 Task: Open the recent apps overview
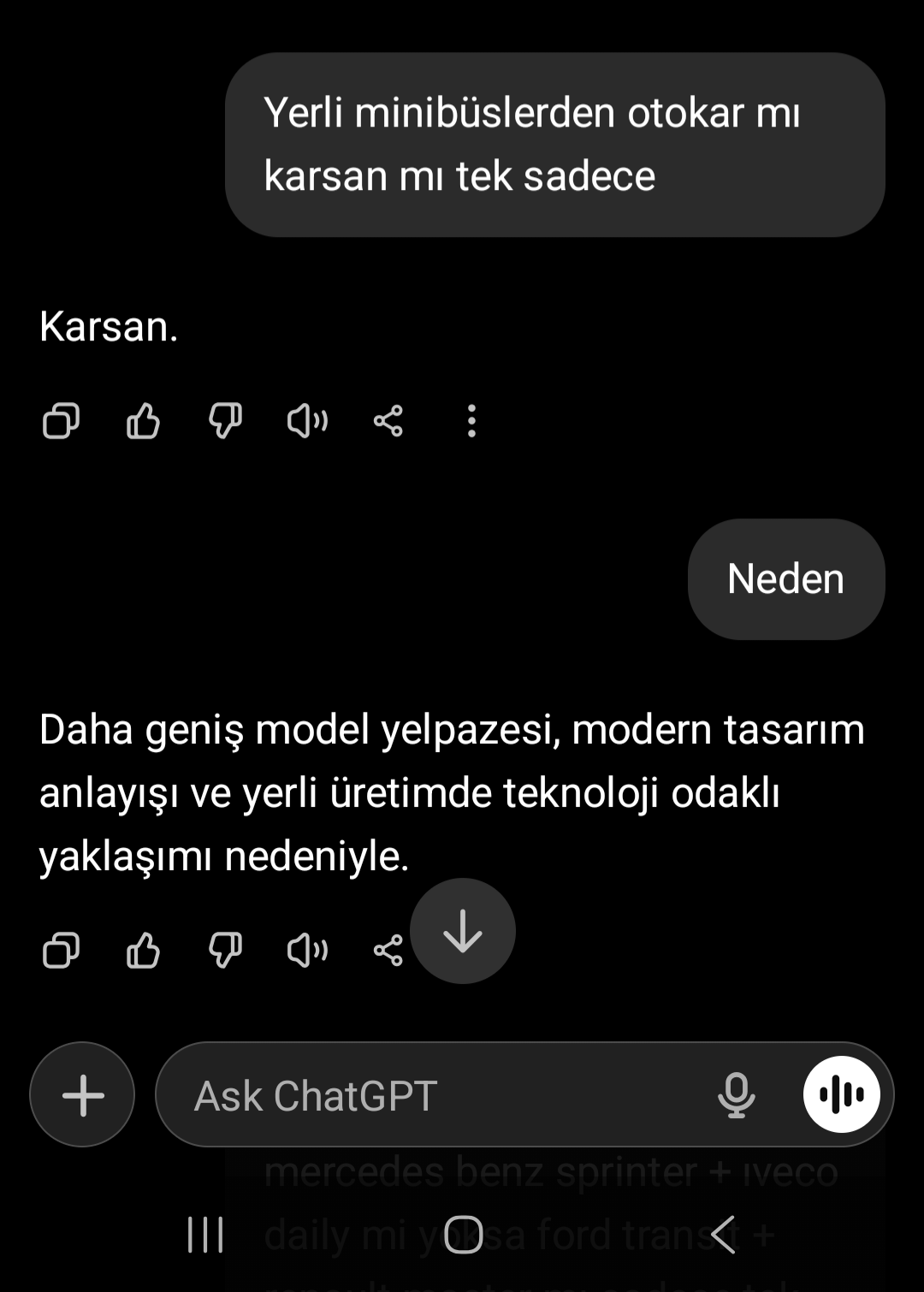pyautogui.click(x=204, y=1234)
